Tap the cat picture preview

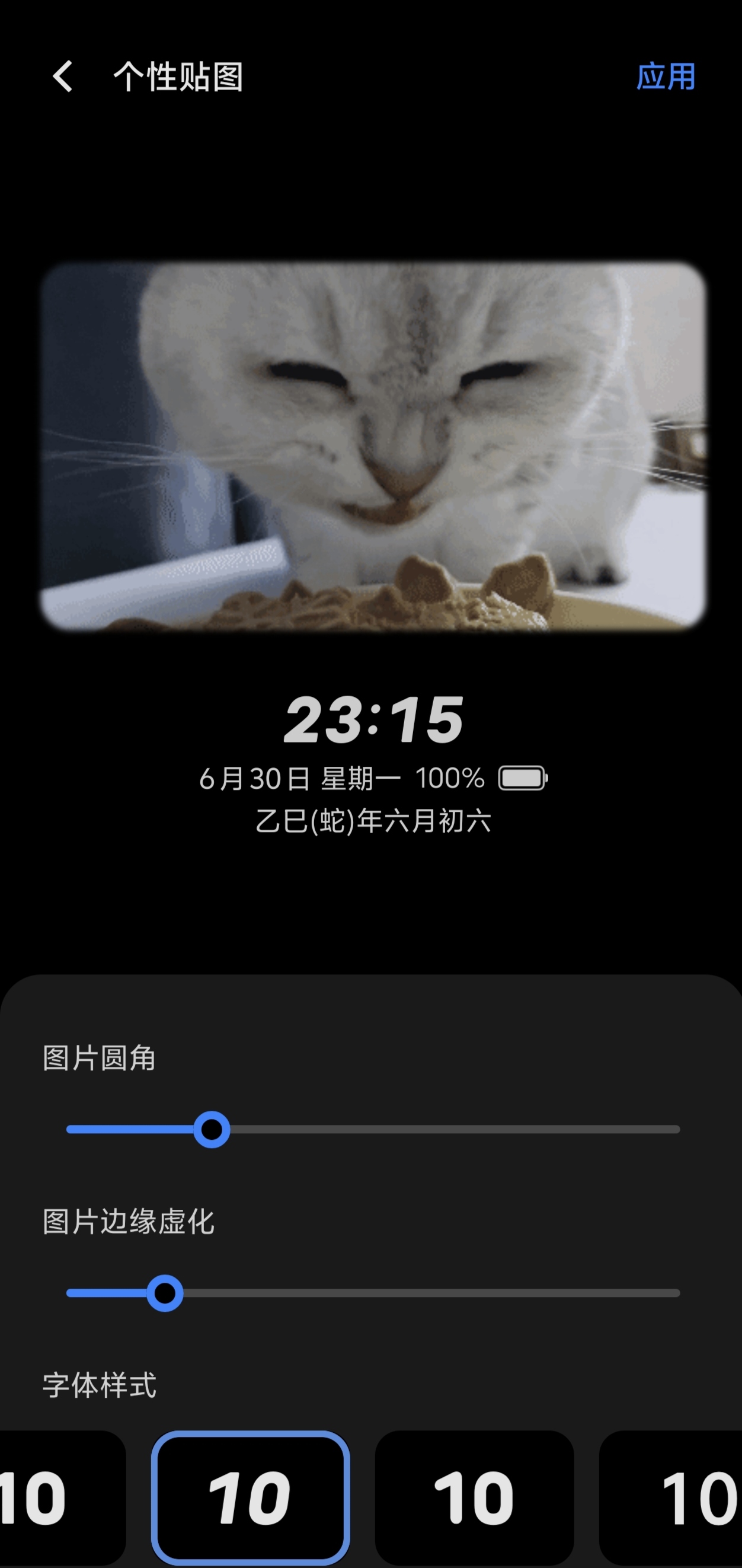point(373,446)
